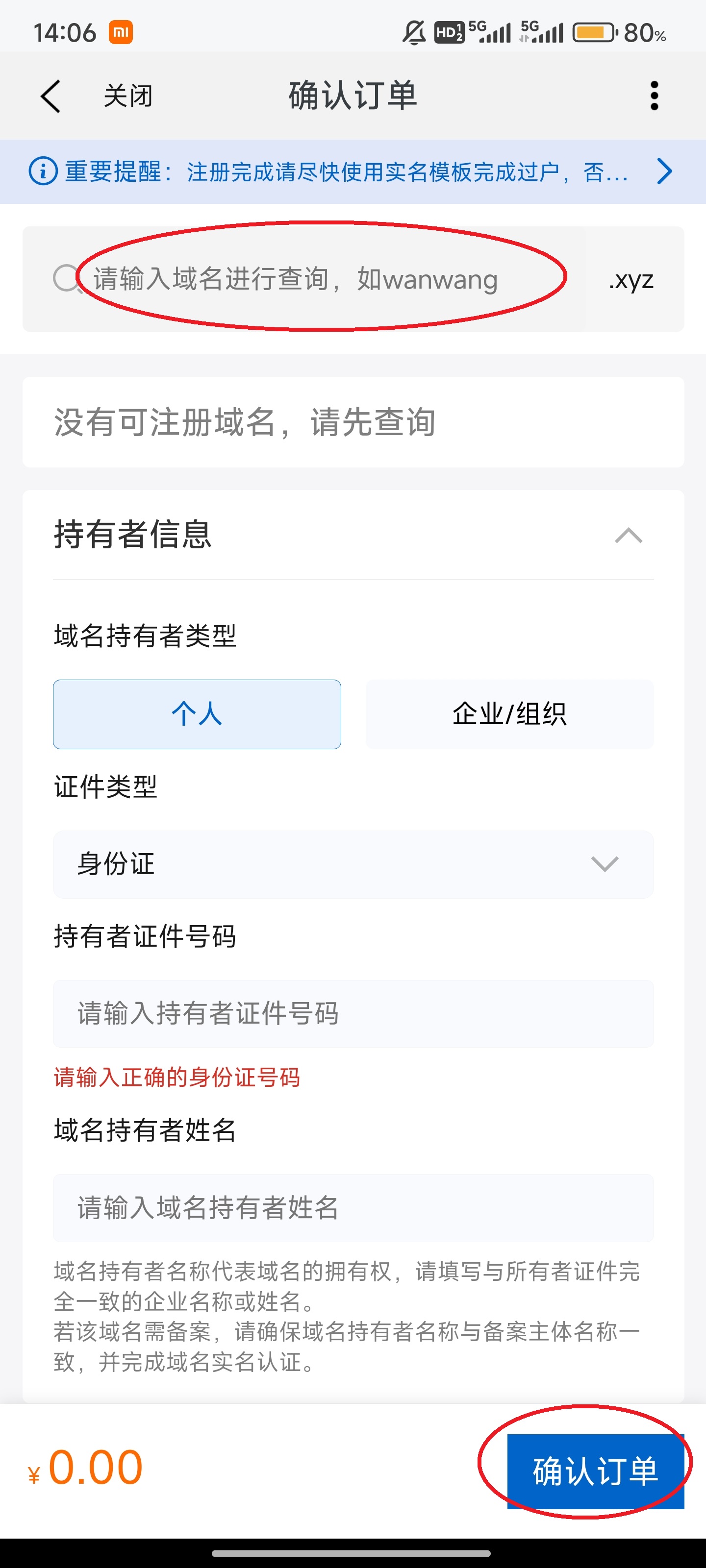
Task: Tap the info icon in the reminder banner
Action: click(x=41, y=171)
